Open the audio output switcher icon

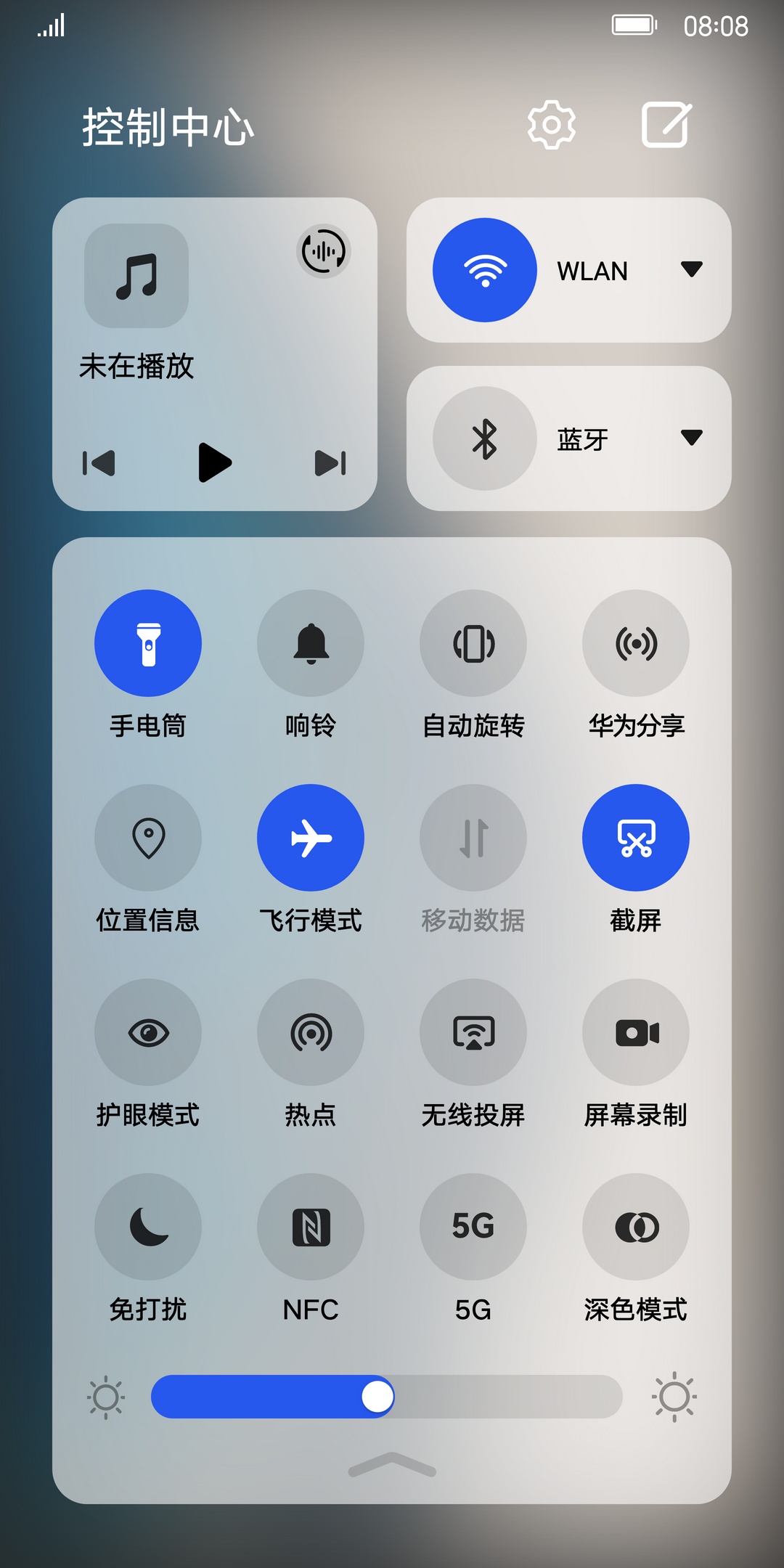[324, 251]
